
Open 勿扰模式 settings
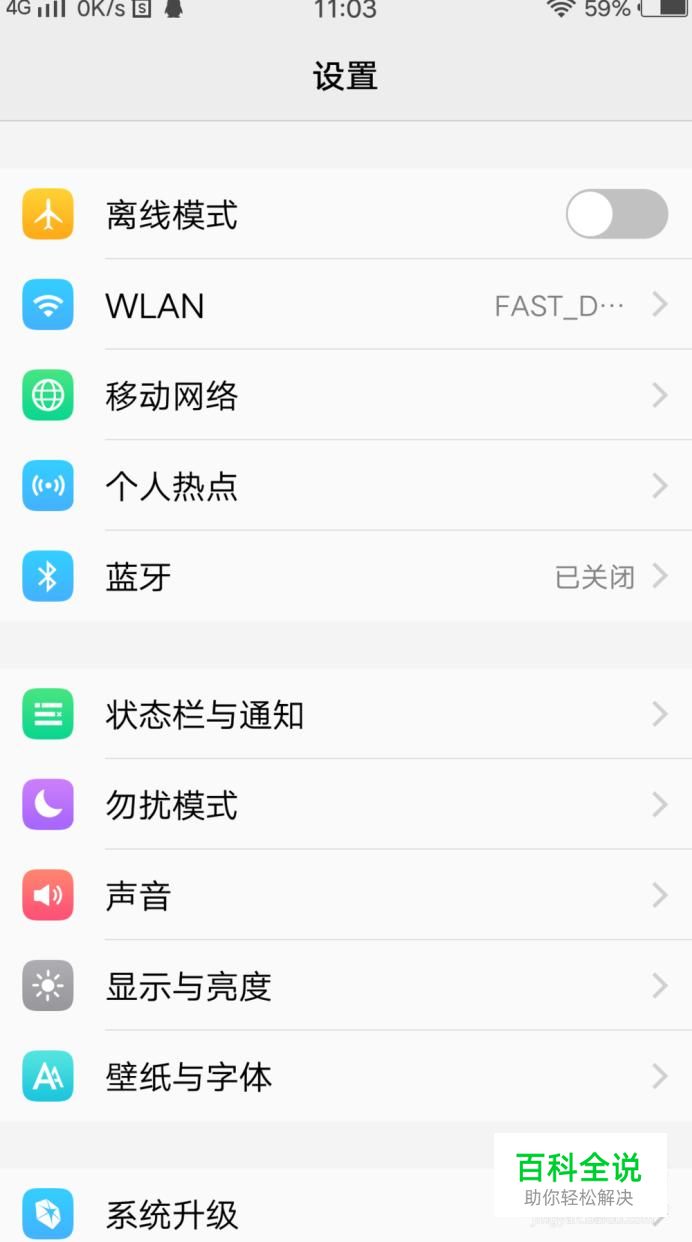[346, 805]
